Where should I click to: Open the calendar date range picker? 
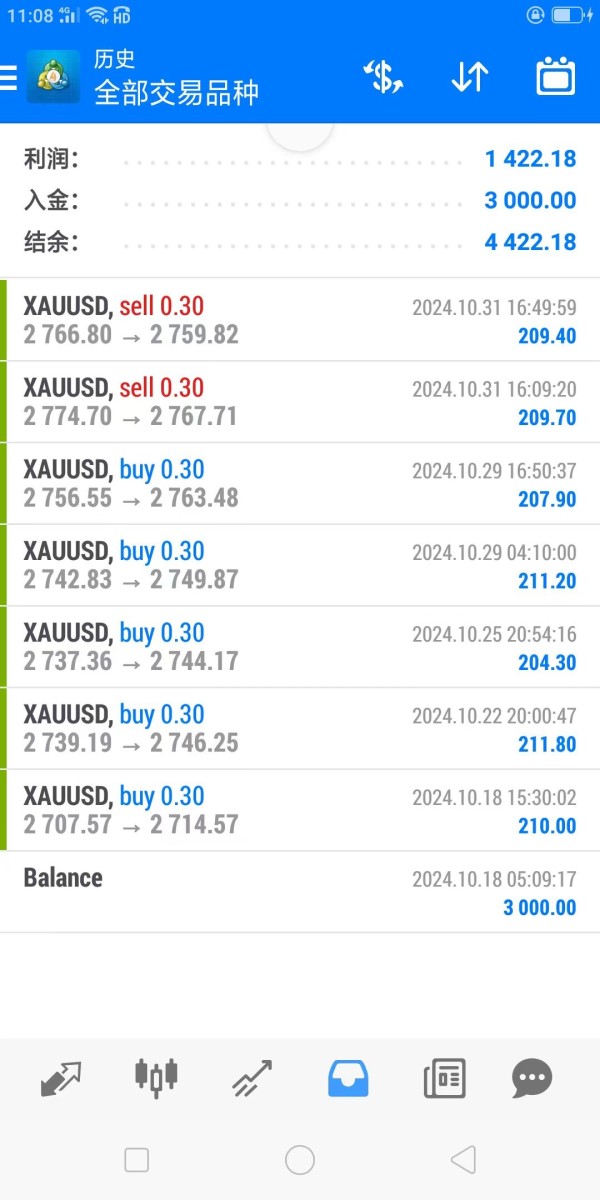(556, 77)
